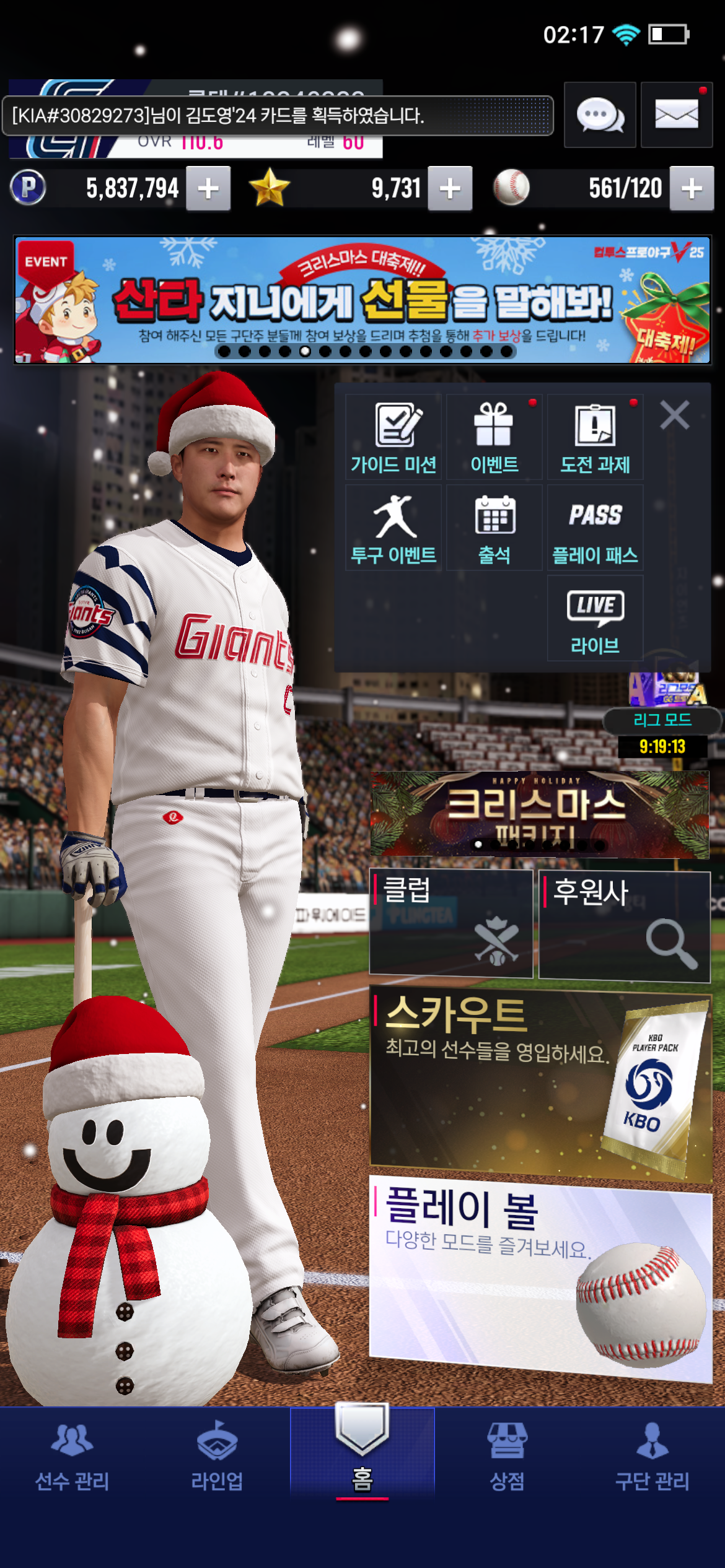725x1568 pixels.
Task: Open the Santa Genie event banner
Action: (362, 299)
